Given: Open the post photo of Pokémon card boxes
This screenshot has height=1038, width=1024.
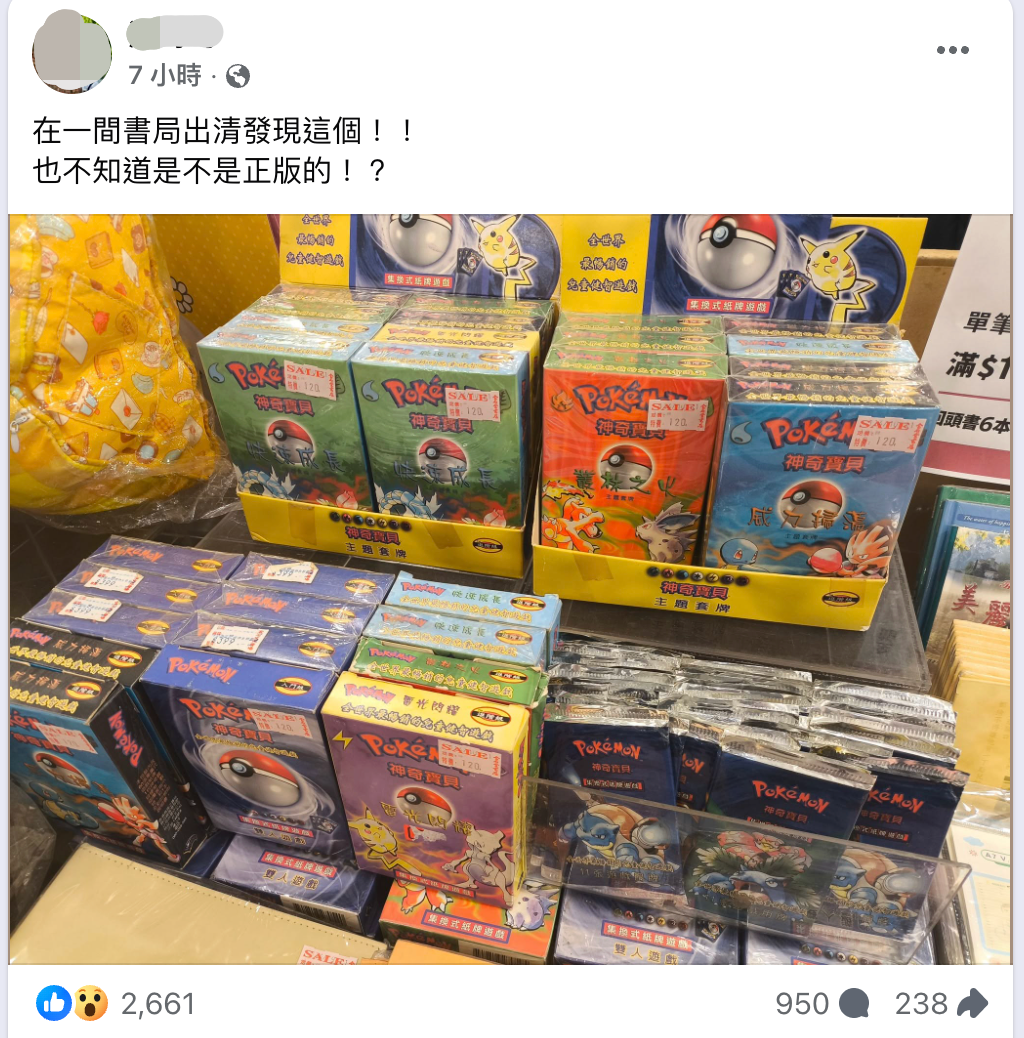Looking at the screenshot, I should point(510,589).
